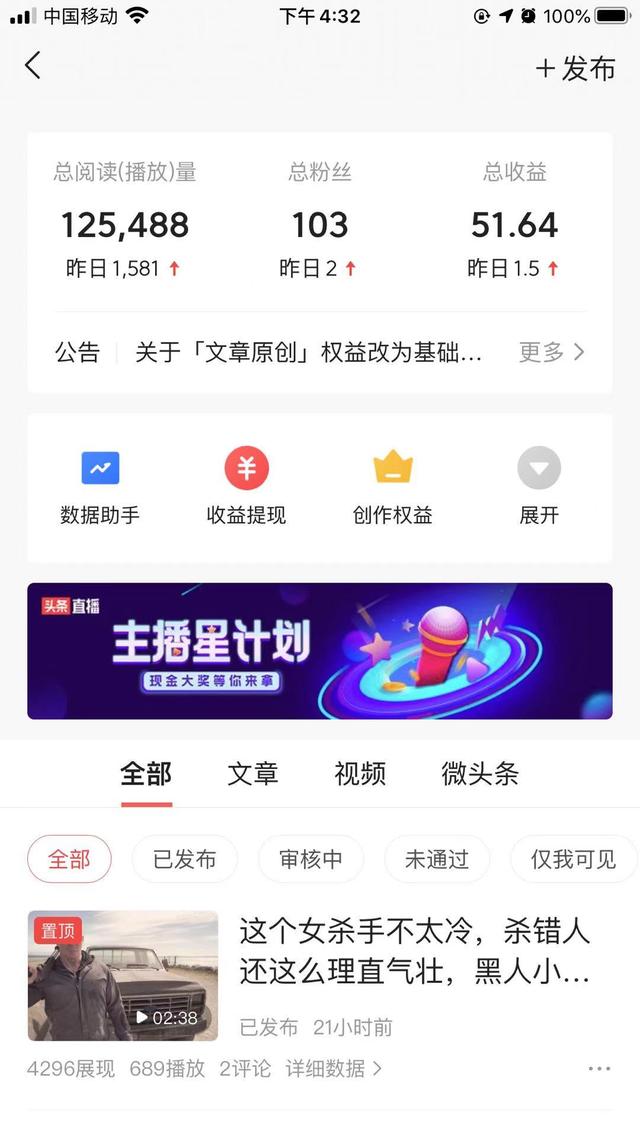Viewport: 640px width, 1138px height.
Task: Go back with the top-left arrow
Action: click(x=33, y=66)
